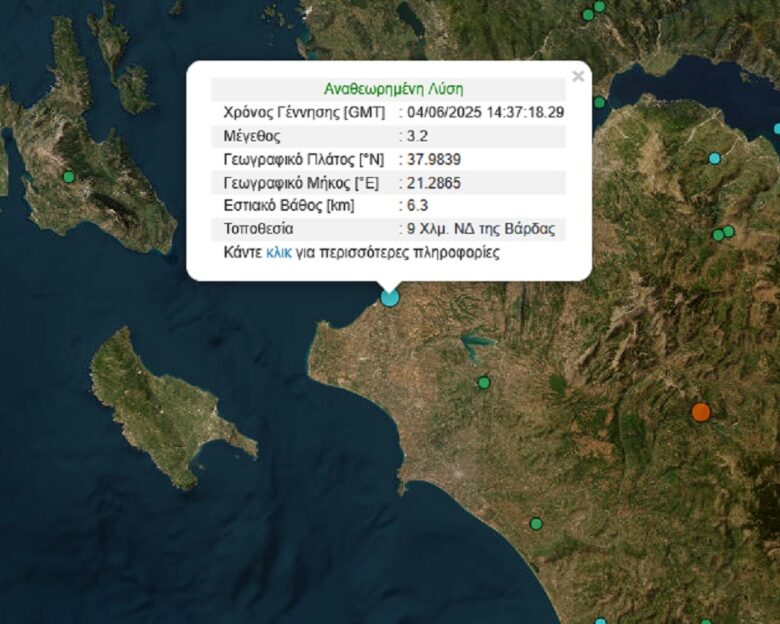Select the orange earthquake marker

(701, 412)
